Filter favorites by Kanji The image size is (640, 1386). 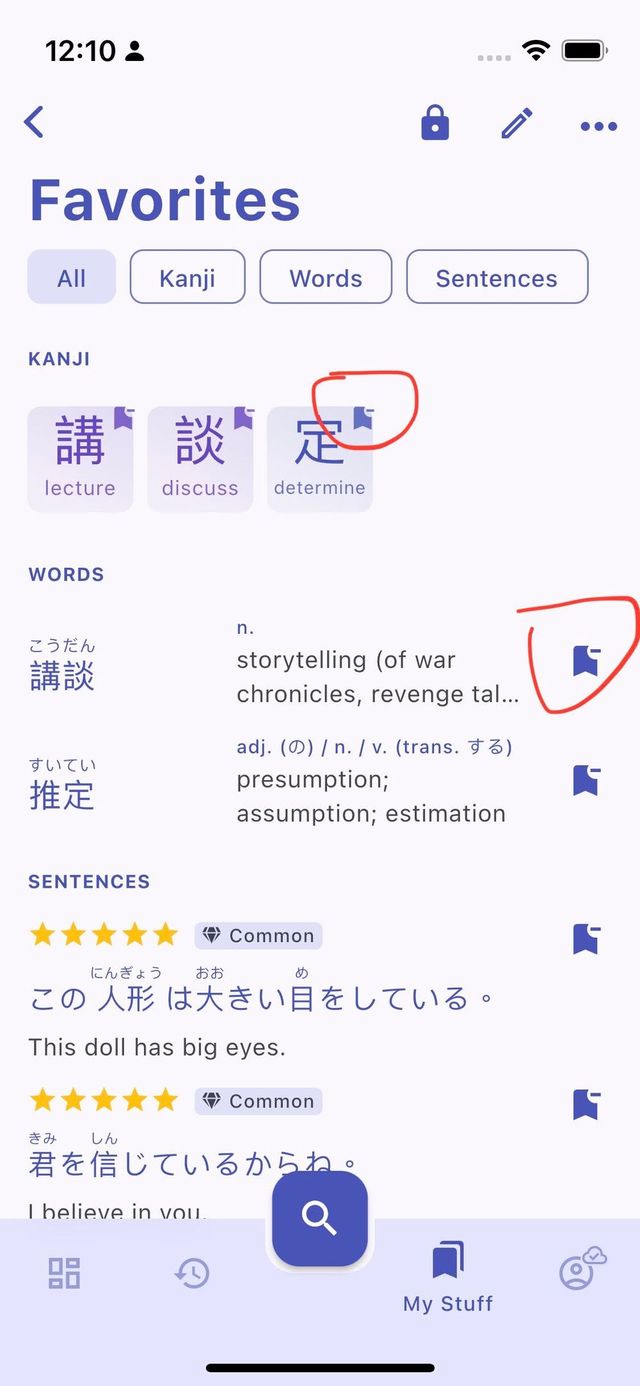pos(187,277)
